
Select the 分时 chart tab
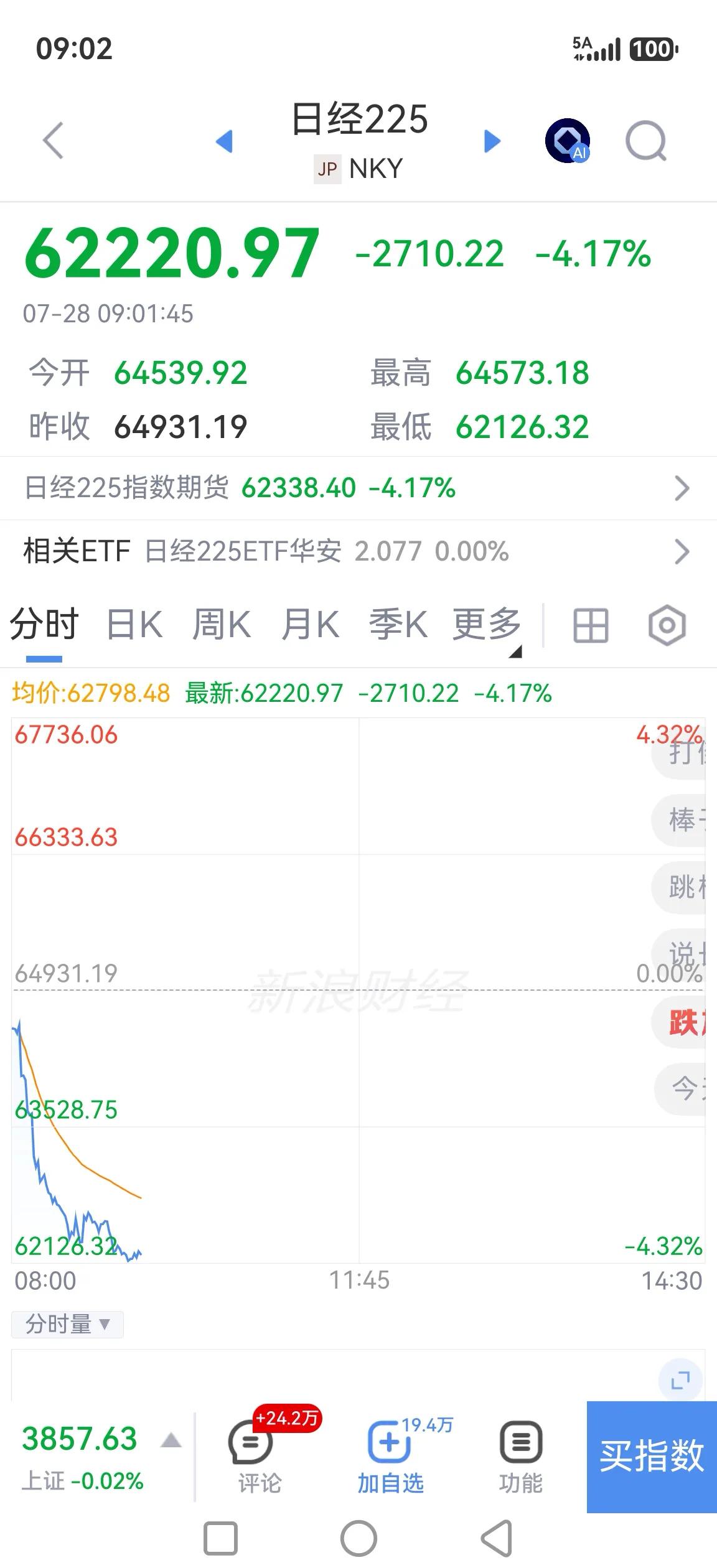(44, 624)
